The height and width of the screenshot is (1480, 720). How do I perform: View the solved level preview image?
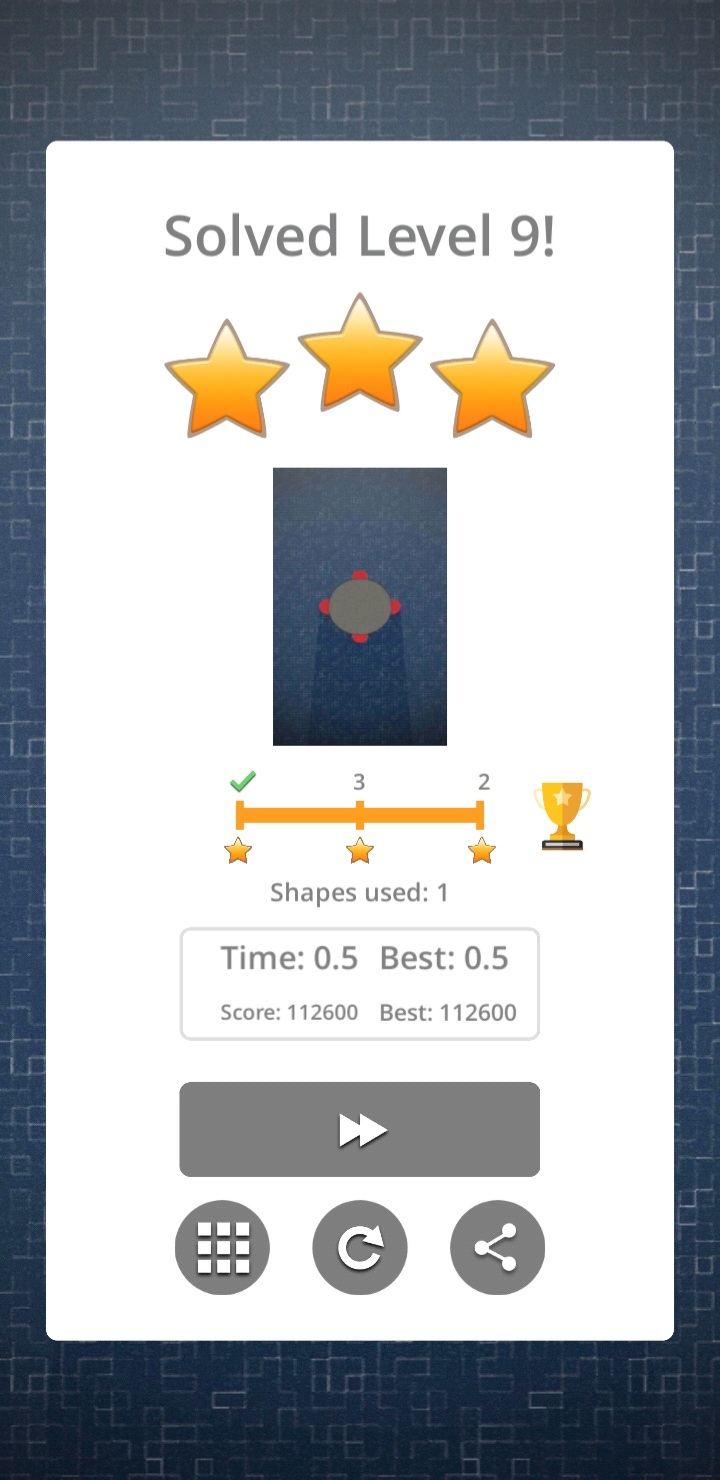(x=359, y=606)
